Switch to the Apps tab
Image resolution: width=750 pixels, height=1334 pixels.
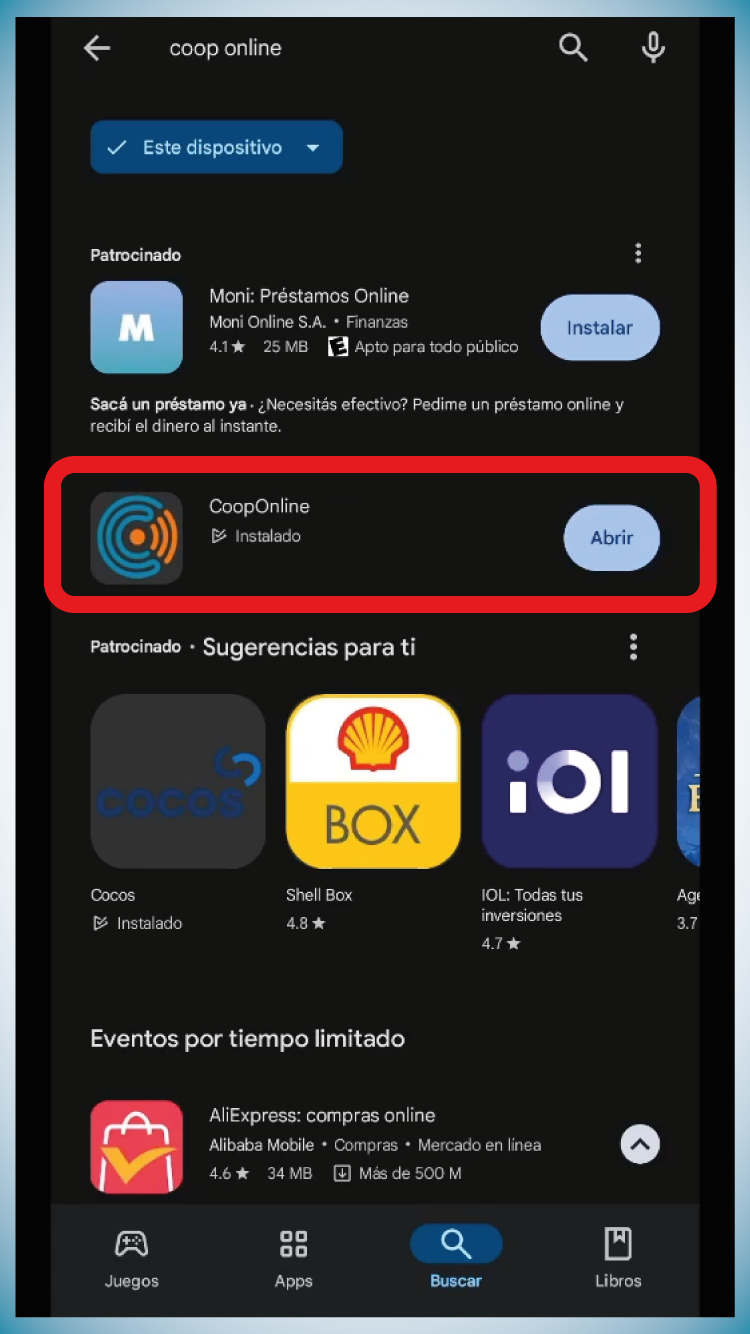pos(294,1259)
